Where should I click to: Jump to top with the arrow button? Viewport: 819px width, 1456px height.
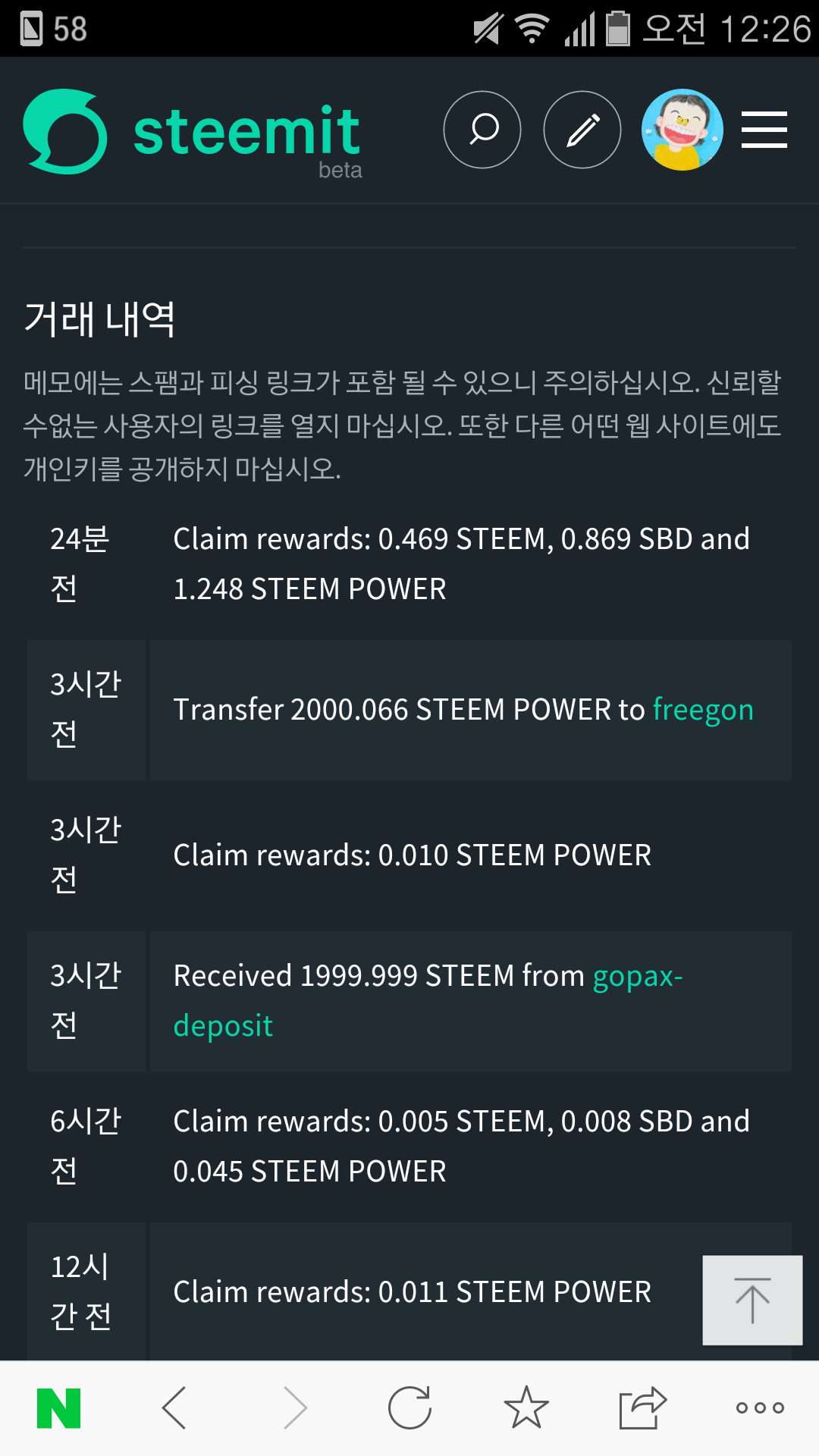(752, 1300)
